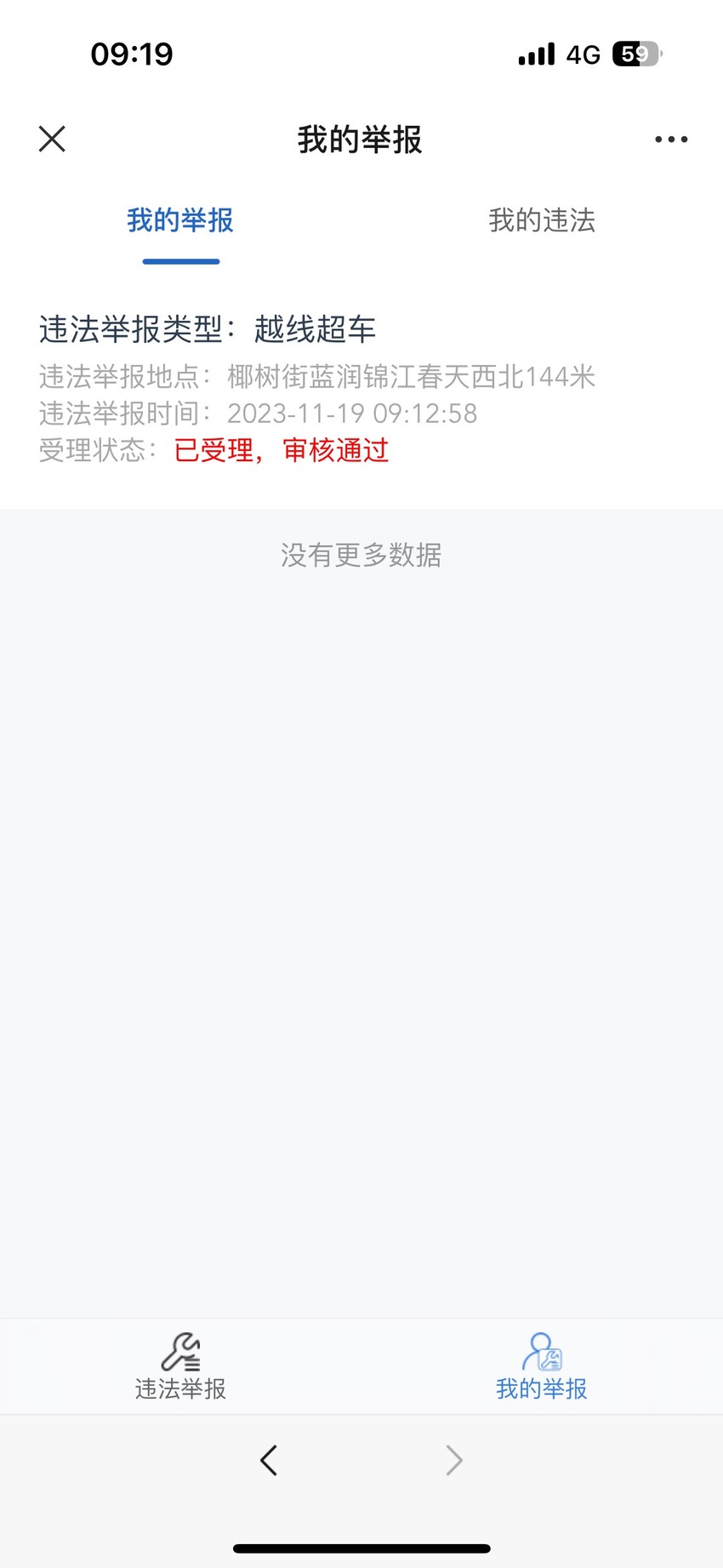Close the 我的举报 page with X
The image size is (723, 1568).
pos(52,139)
